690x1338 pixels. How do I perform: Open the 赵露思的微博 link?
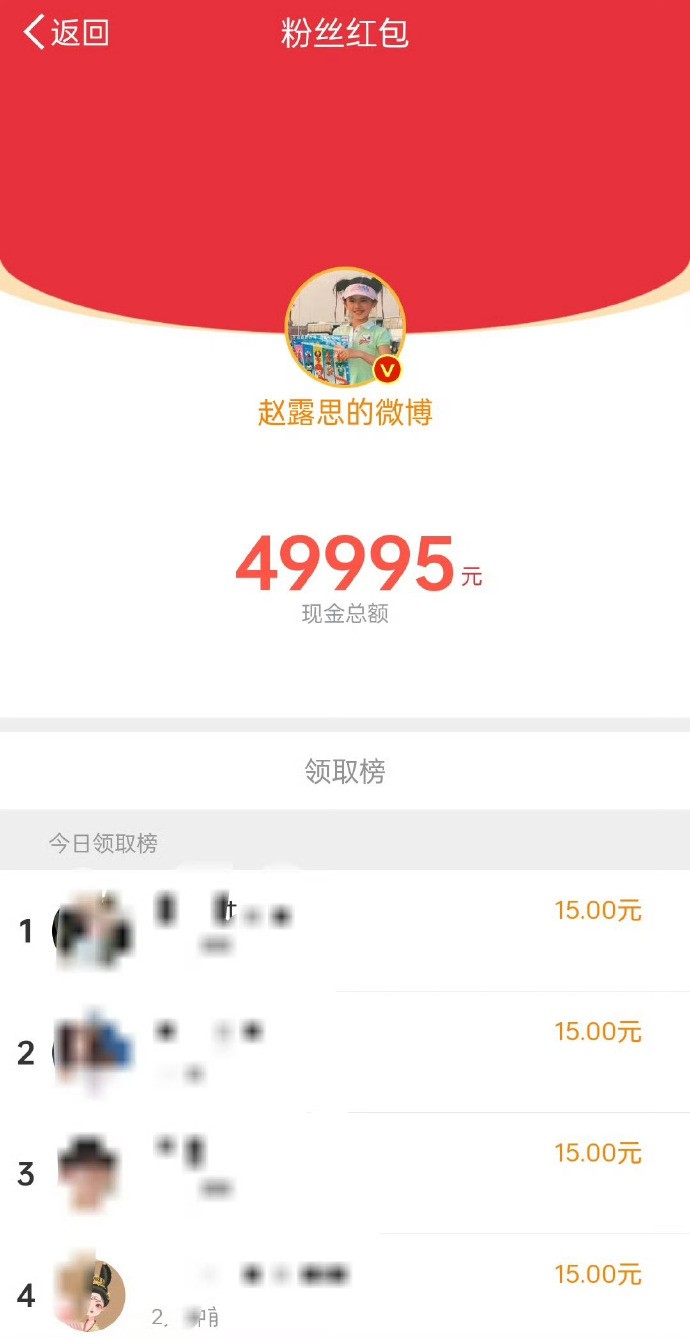pos(345,412)
